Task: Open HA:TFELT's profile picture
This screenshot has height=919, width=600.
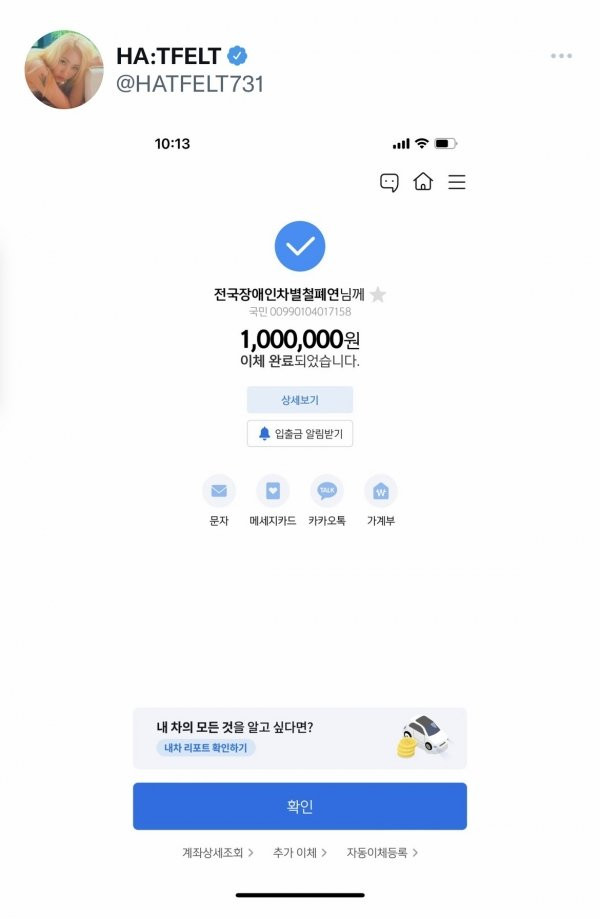Action: click(x=64, y=69)
